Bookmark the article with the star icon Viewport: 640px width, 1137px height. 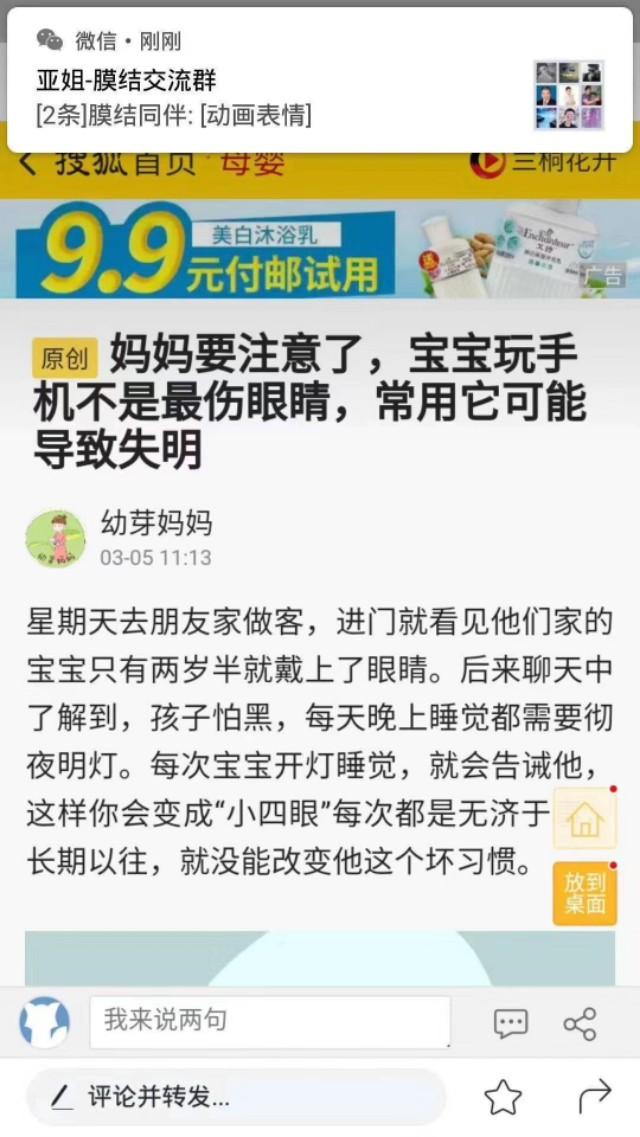coord(502,1098)
